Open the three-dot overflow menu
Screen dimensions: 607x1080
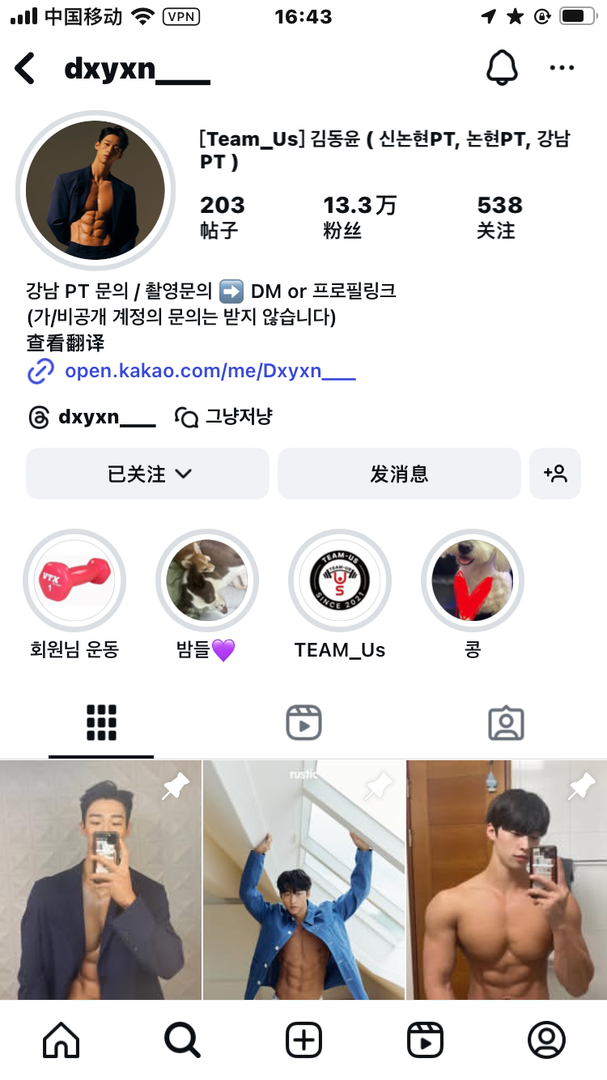coord(562,68)
